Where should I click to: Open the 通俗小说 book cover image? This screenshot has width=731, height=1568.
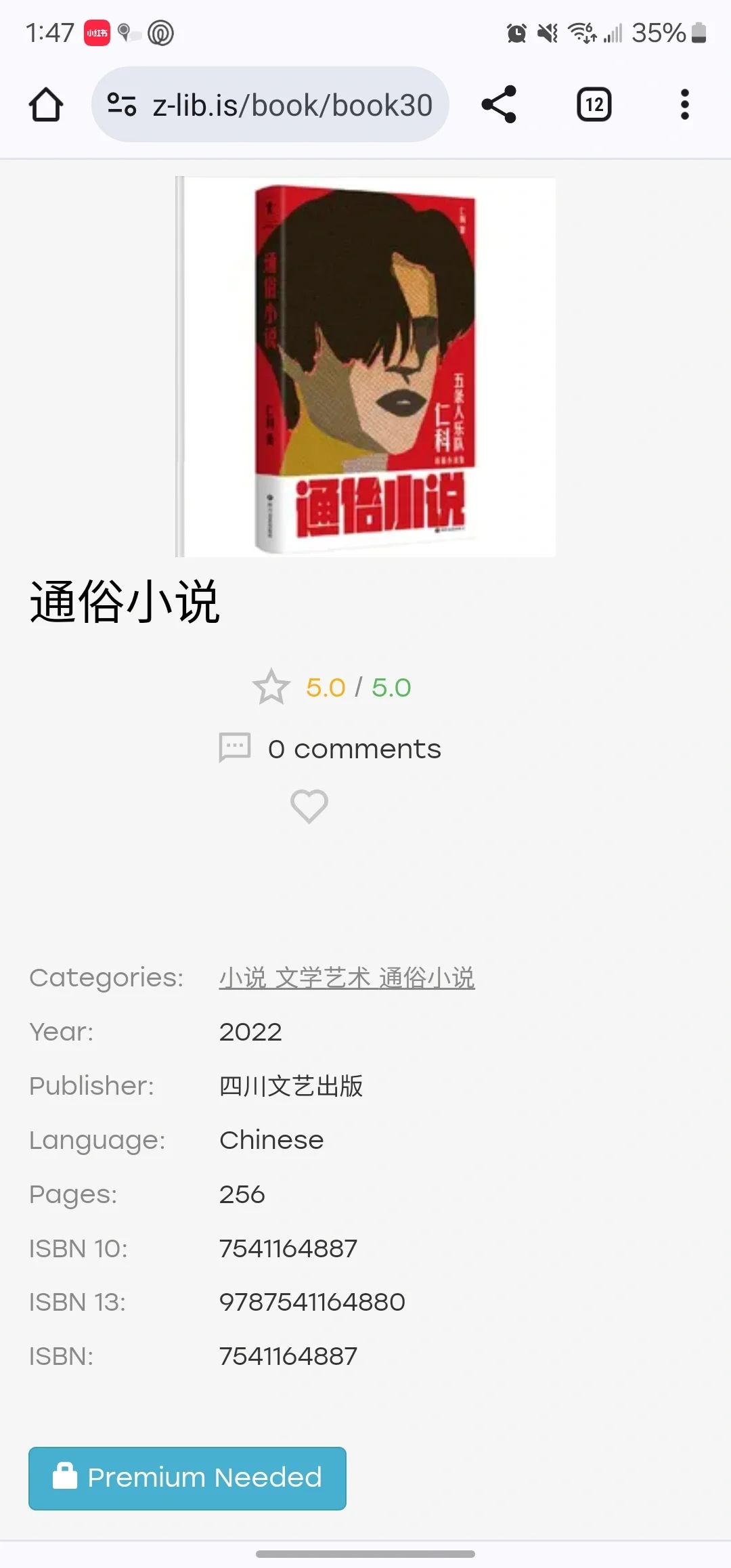pyautogui.click(x=365, y=367)
